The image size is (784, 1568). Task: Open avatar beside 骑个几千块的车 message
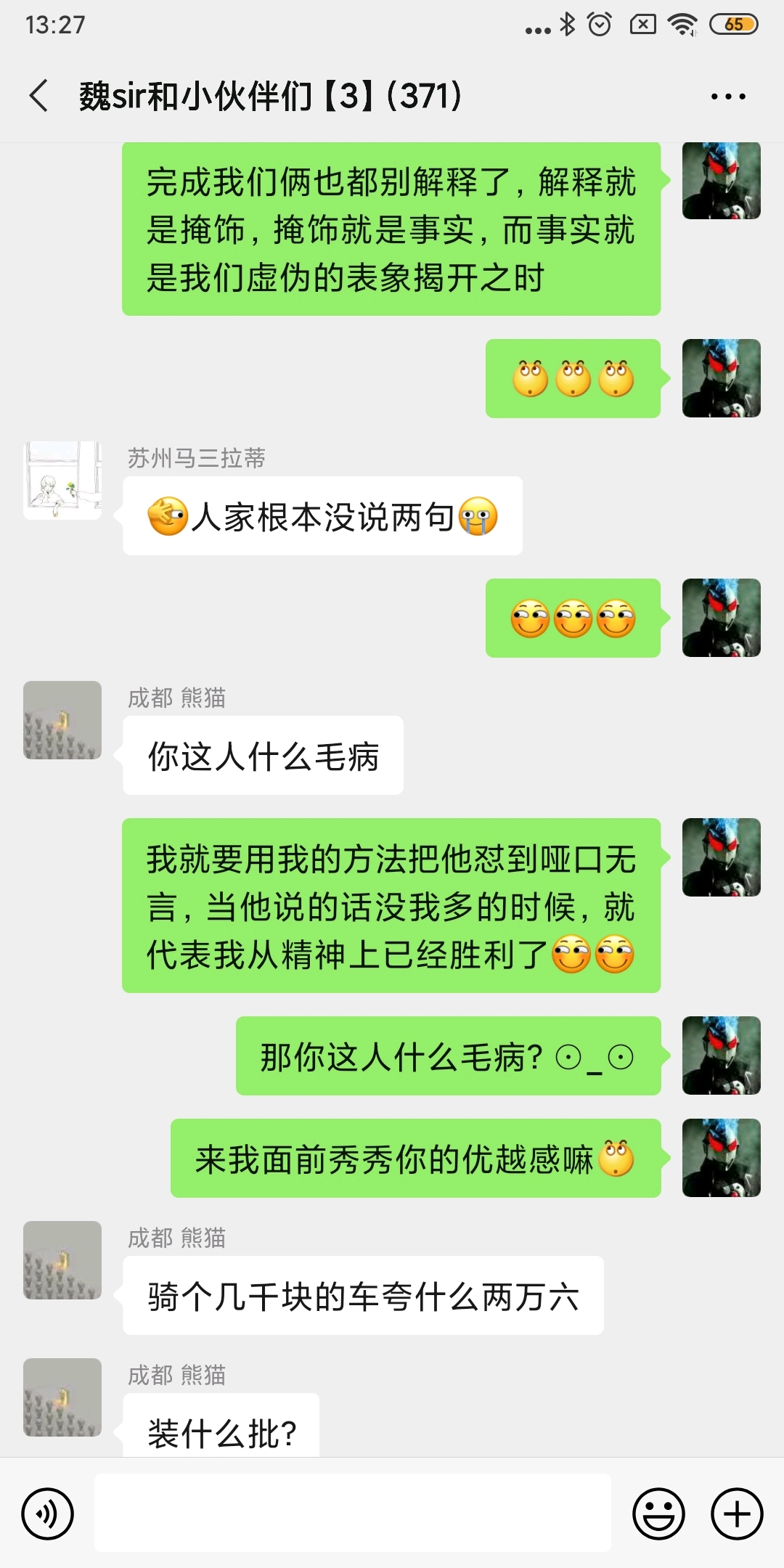point(62,1260)
